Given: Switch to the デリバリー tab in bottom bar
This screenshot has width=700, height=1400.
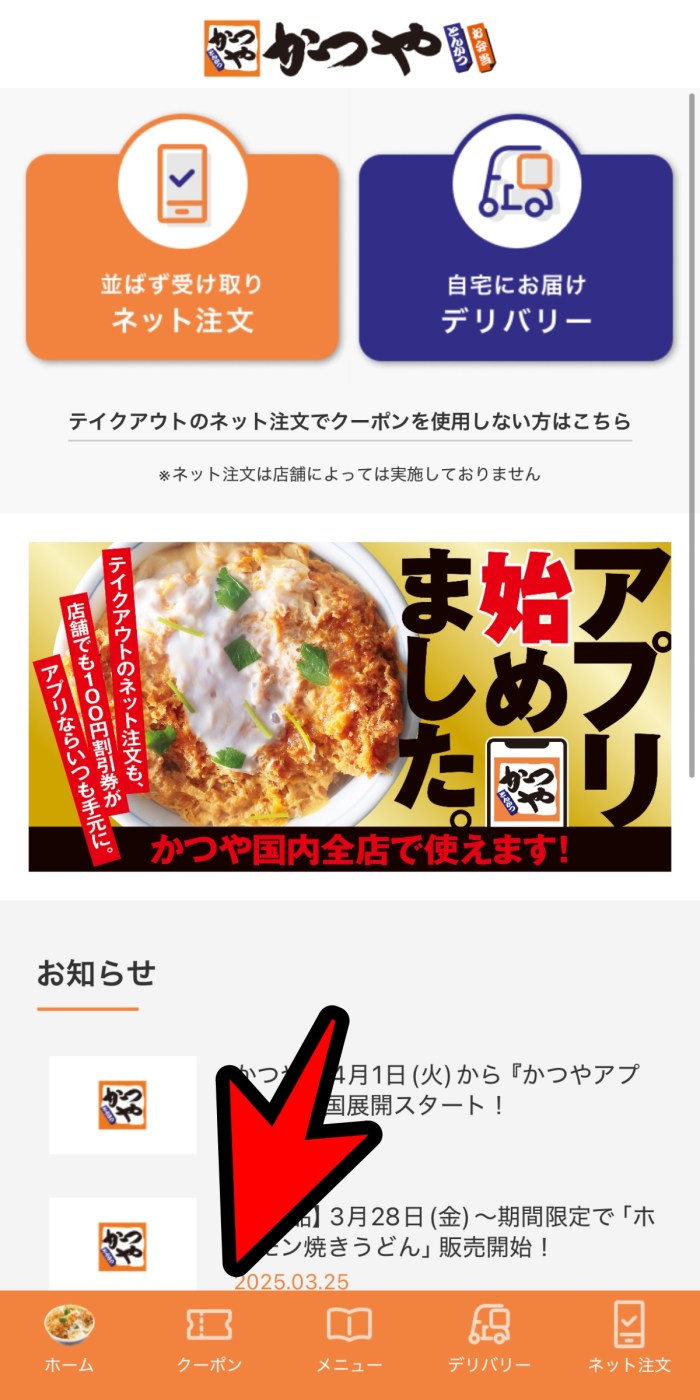Looking at the screenshot, I should 489,1342.
